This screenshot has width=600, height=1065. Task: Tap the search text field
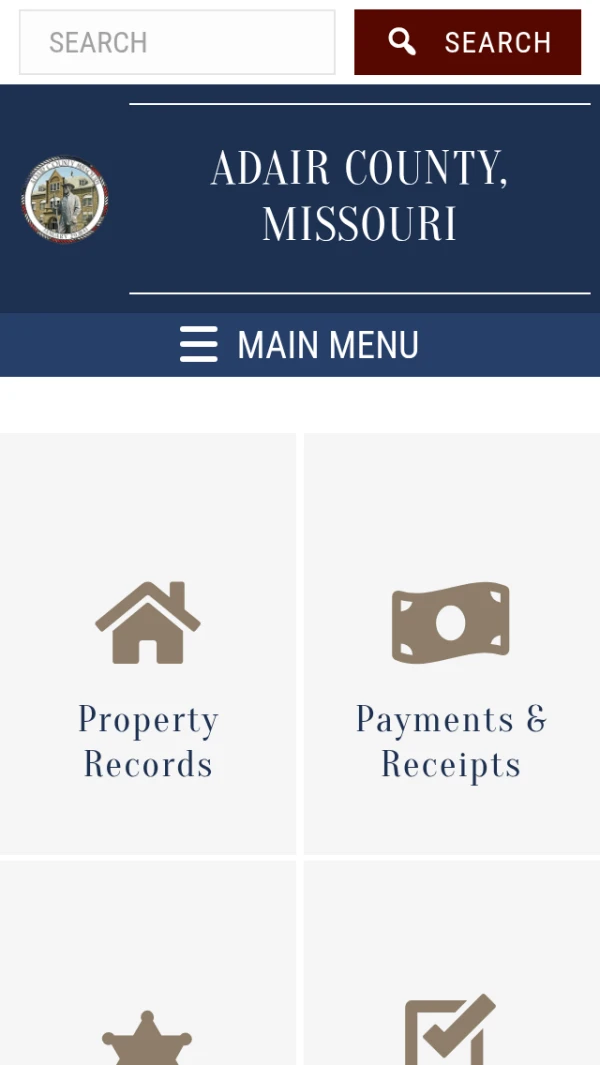(177, 42)
